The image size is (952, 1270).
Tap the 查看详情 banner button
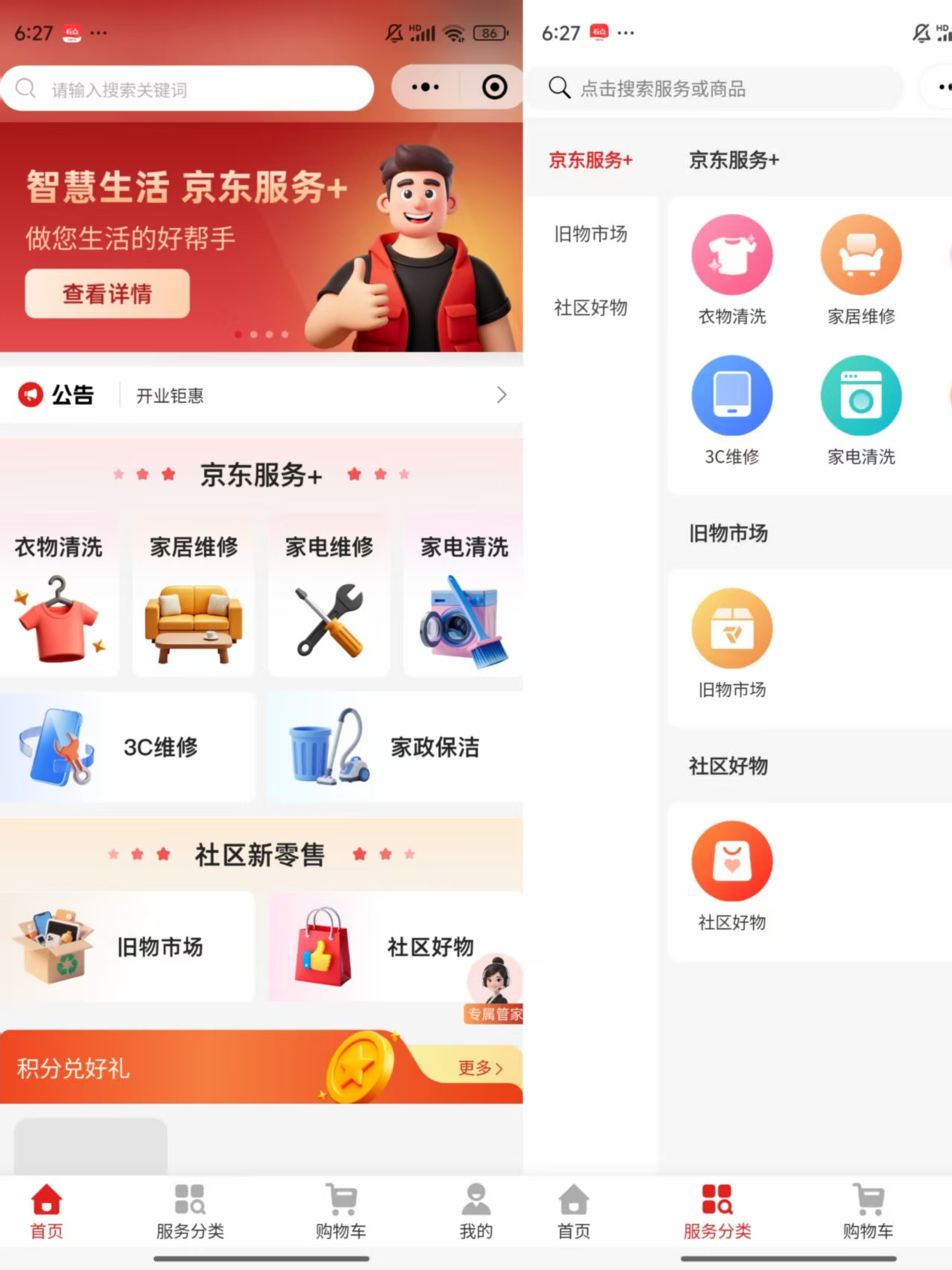[107, 294]
